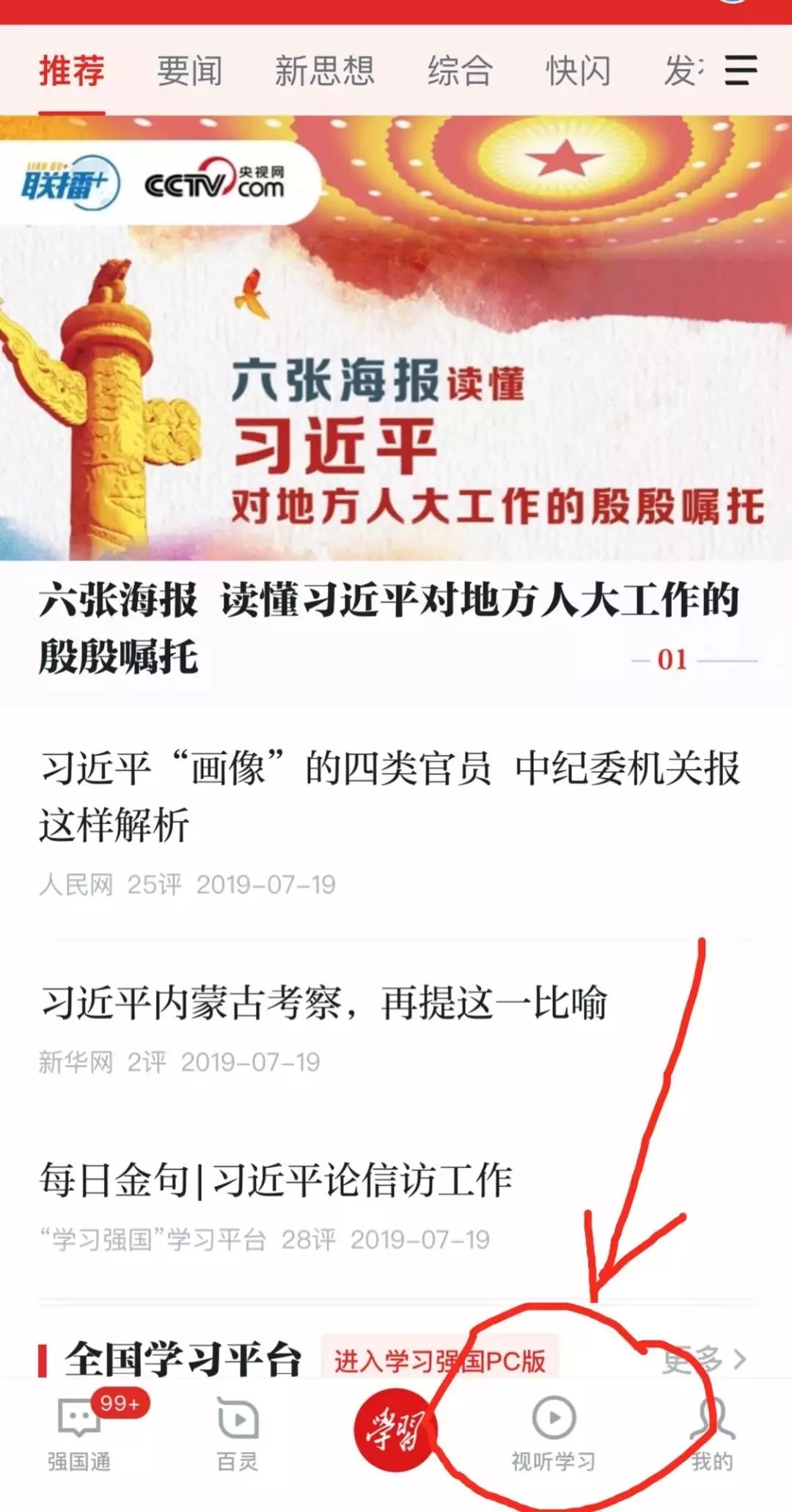792x1512 pixels.
Task: Read 习近平内蒙古考察 article
Action: (x=324, y=1003)
